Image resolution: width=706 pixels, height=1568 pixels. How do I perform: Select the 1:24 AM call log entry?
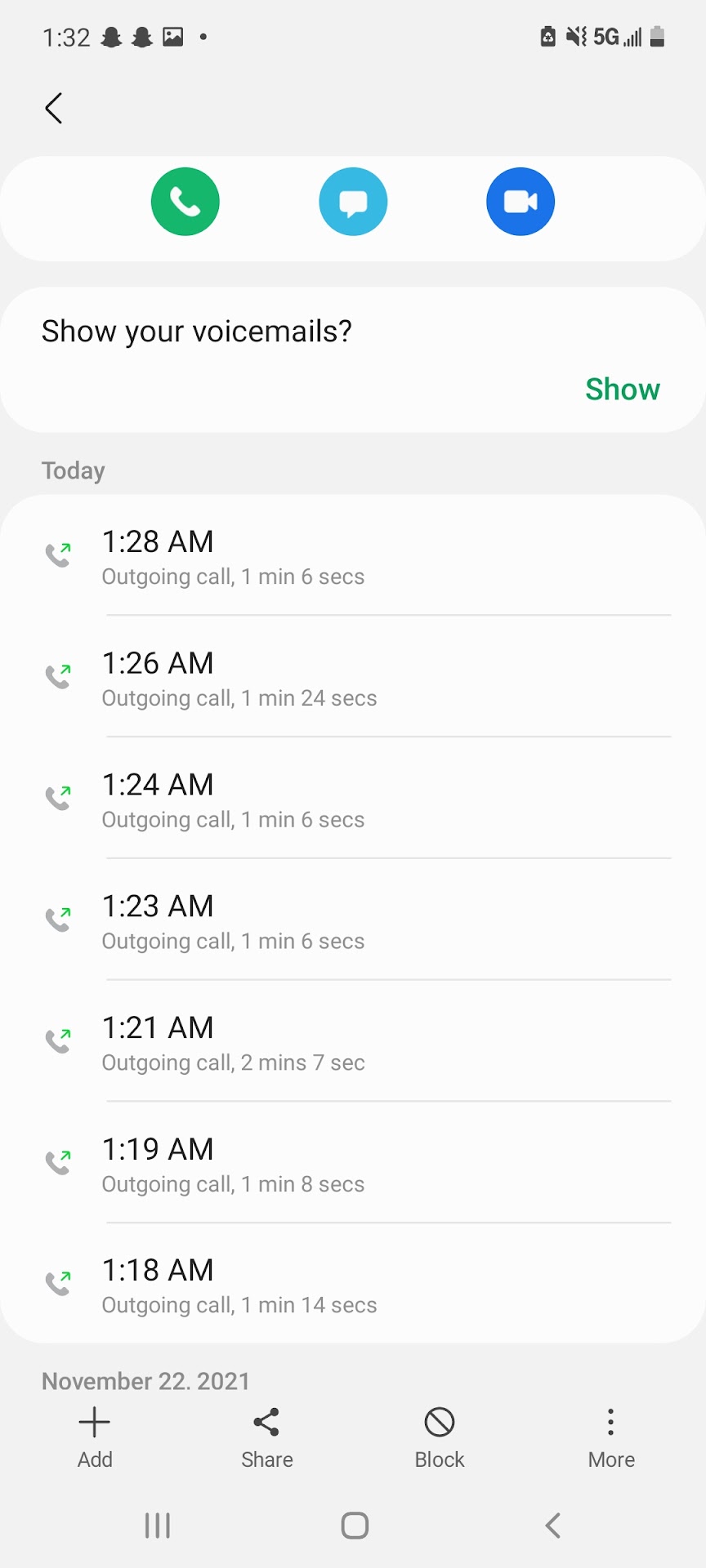[353, 800]
